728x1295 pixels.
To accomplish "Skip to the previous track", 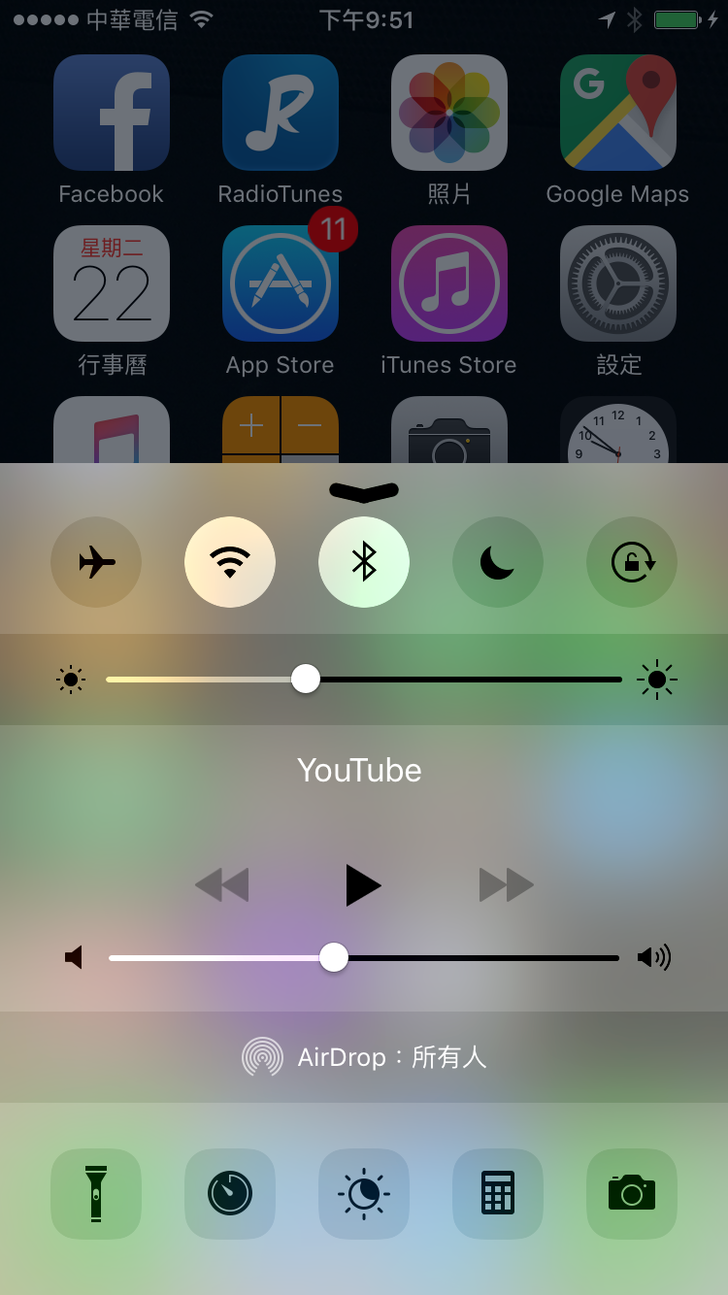I will pos(222,885).
